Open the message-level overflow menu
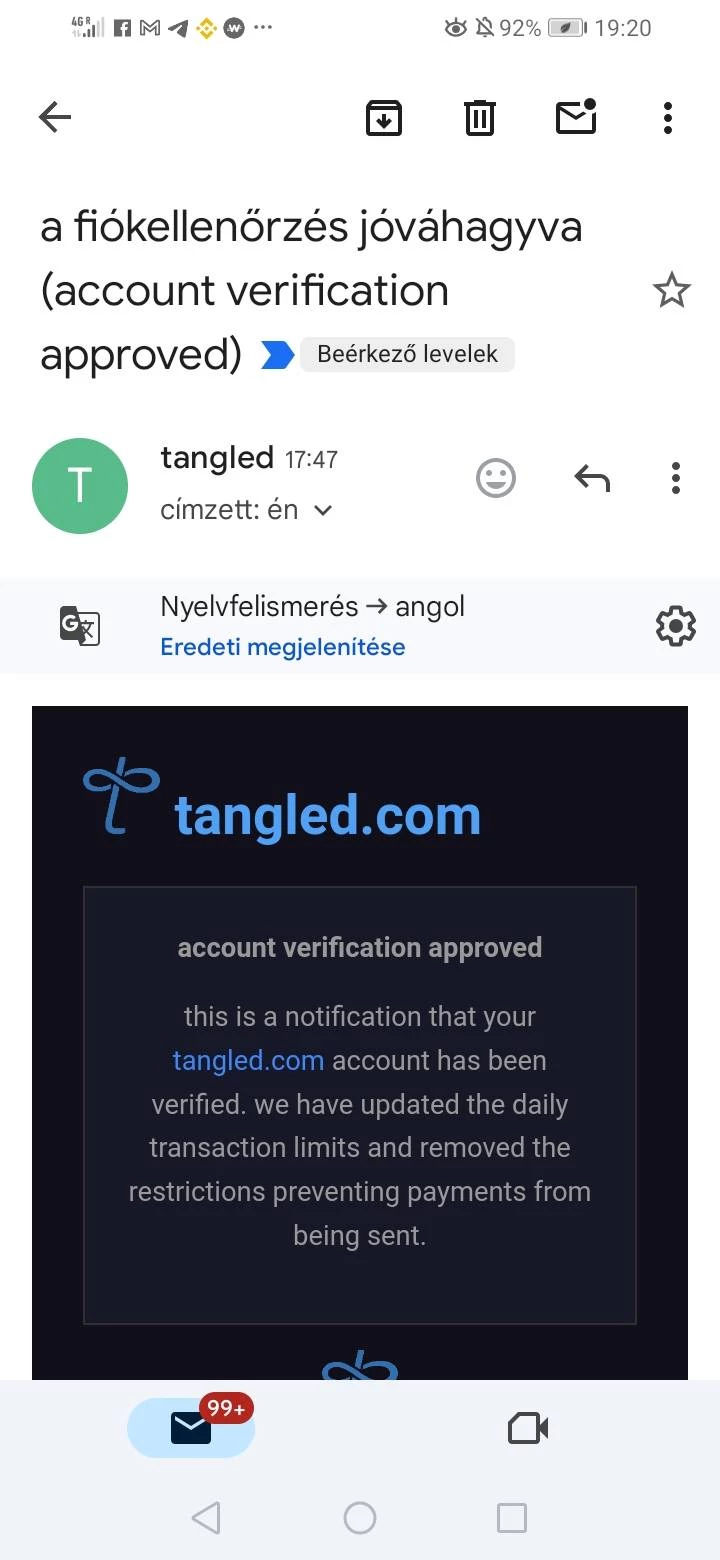The width and height of the screenshot is (720, 1560). tap(676, 478)
